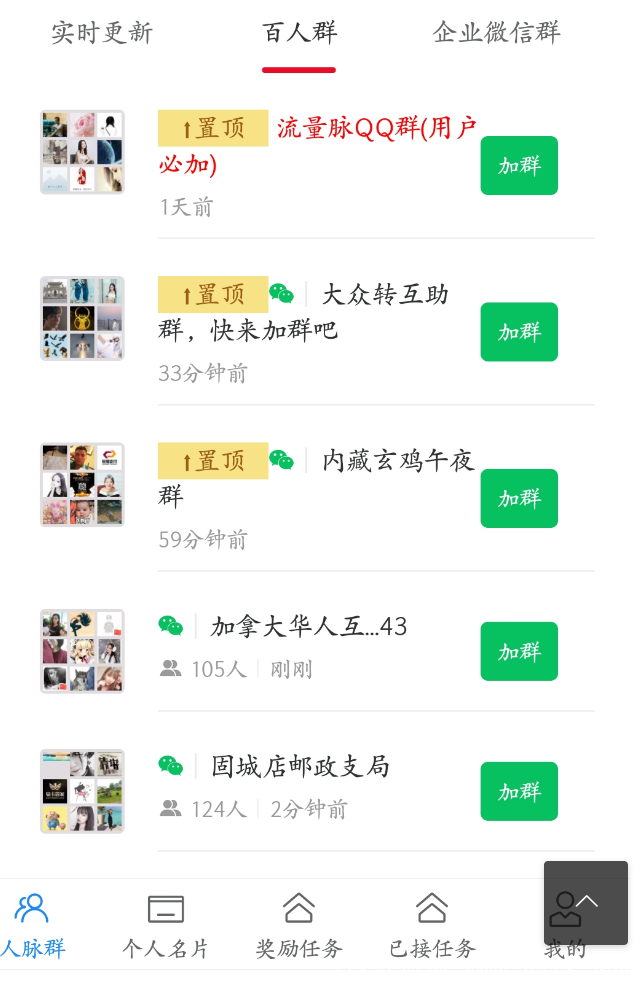The height and width of the screenshot is (984, 634).
Task: Open the 流量脉QQ群(用户必加) listing
Action: [x=317, y=145]
